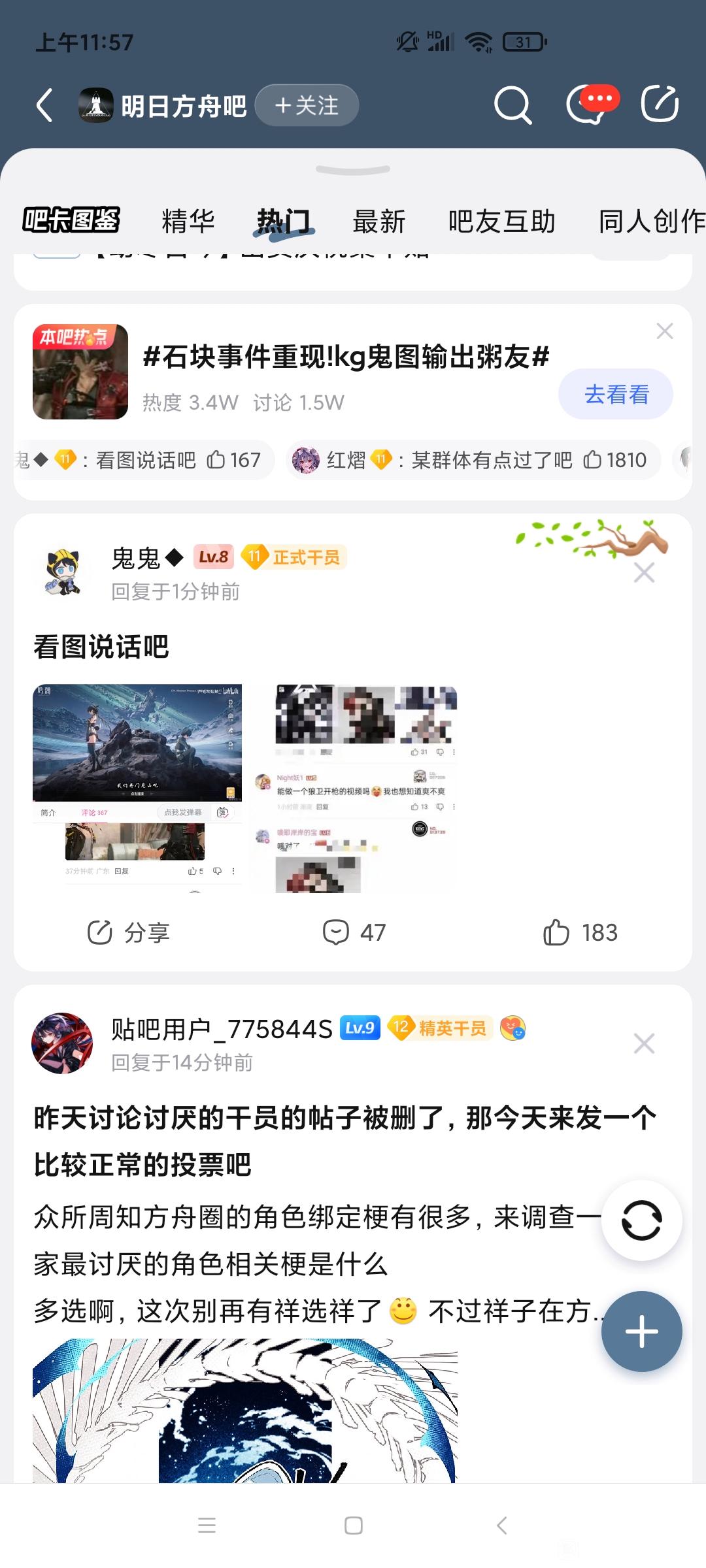Screen dimensions: 706x1568
Task: Share the 看图说话吧 post
Action: point(129,932)
